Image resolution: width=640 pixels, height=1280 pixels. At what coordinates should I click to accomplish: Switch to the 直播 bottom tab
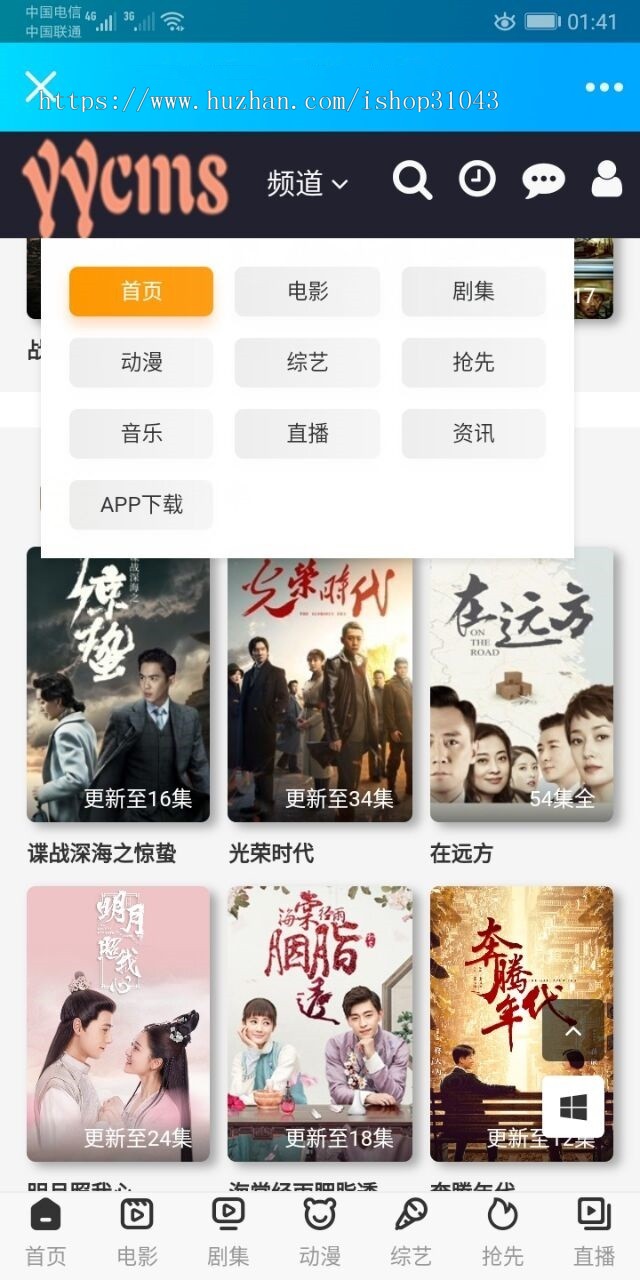594,1232
